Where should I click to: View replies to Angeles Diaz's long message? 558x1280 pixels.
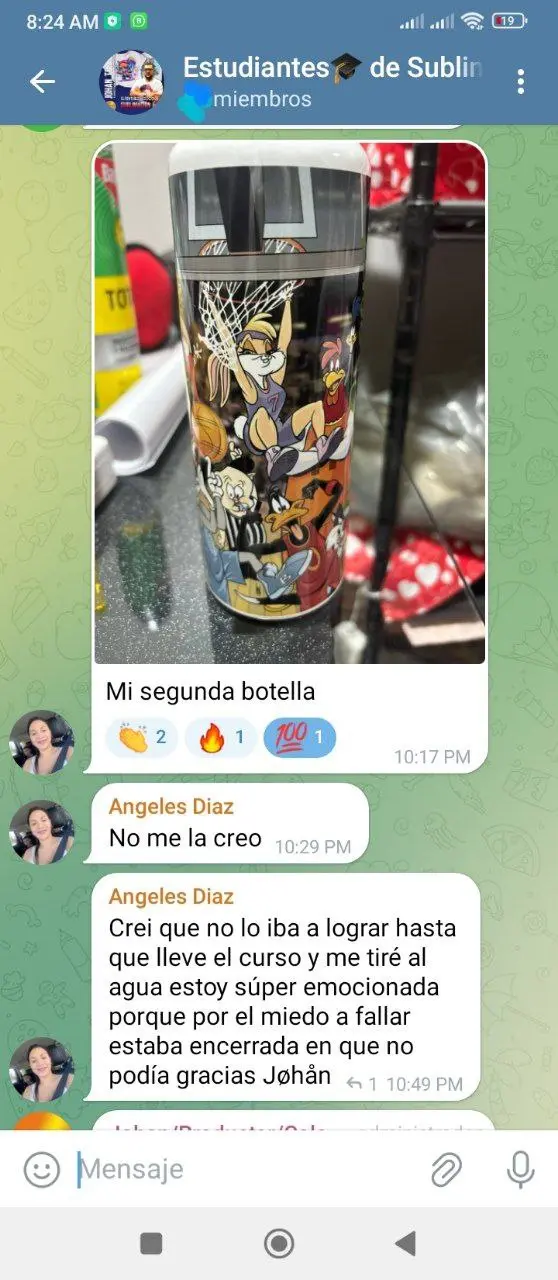(x=362, y=1083)
